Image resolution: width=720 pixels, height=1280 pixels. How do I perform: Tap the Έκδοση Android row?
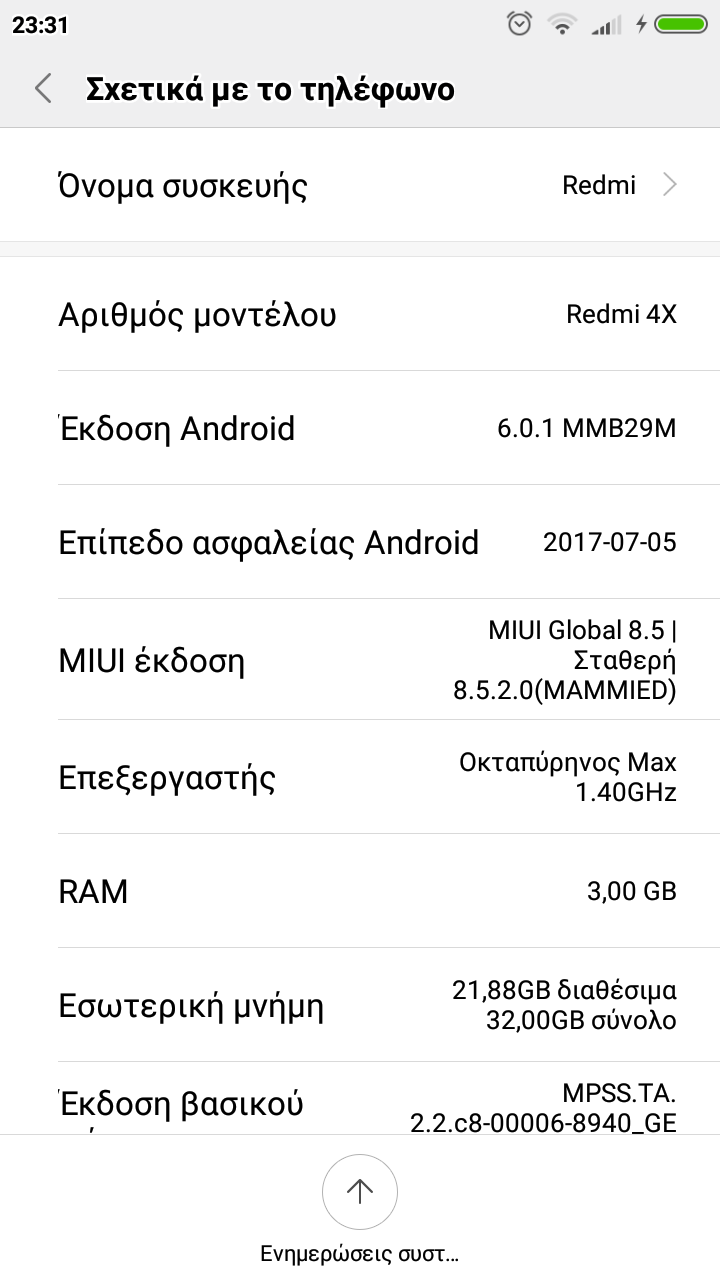(x=360, y=429)
